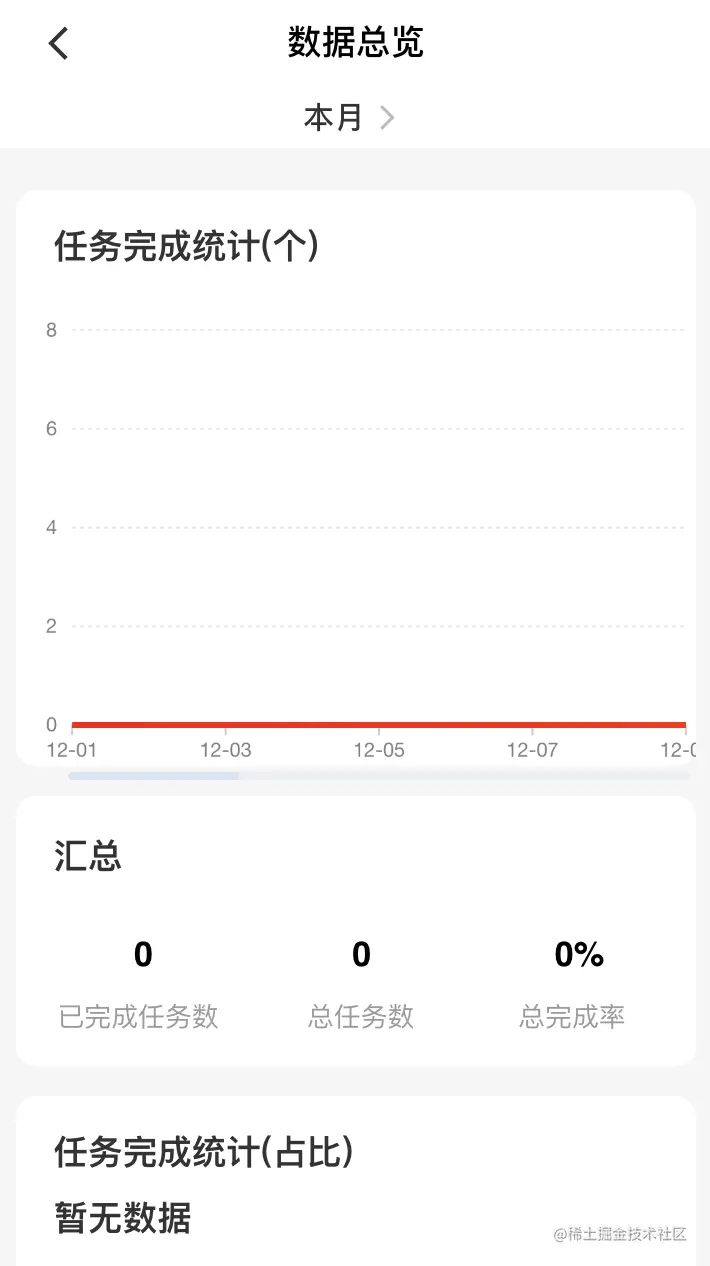710x1266 pixels.
Task: Tap the chart's horizontal scrollbar
Action: 154,775
